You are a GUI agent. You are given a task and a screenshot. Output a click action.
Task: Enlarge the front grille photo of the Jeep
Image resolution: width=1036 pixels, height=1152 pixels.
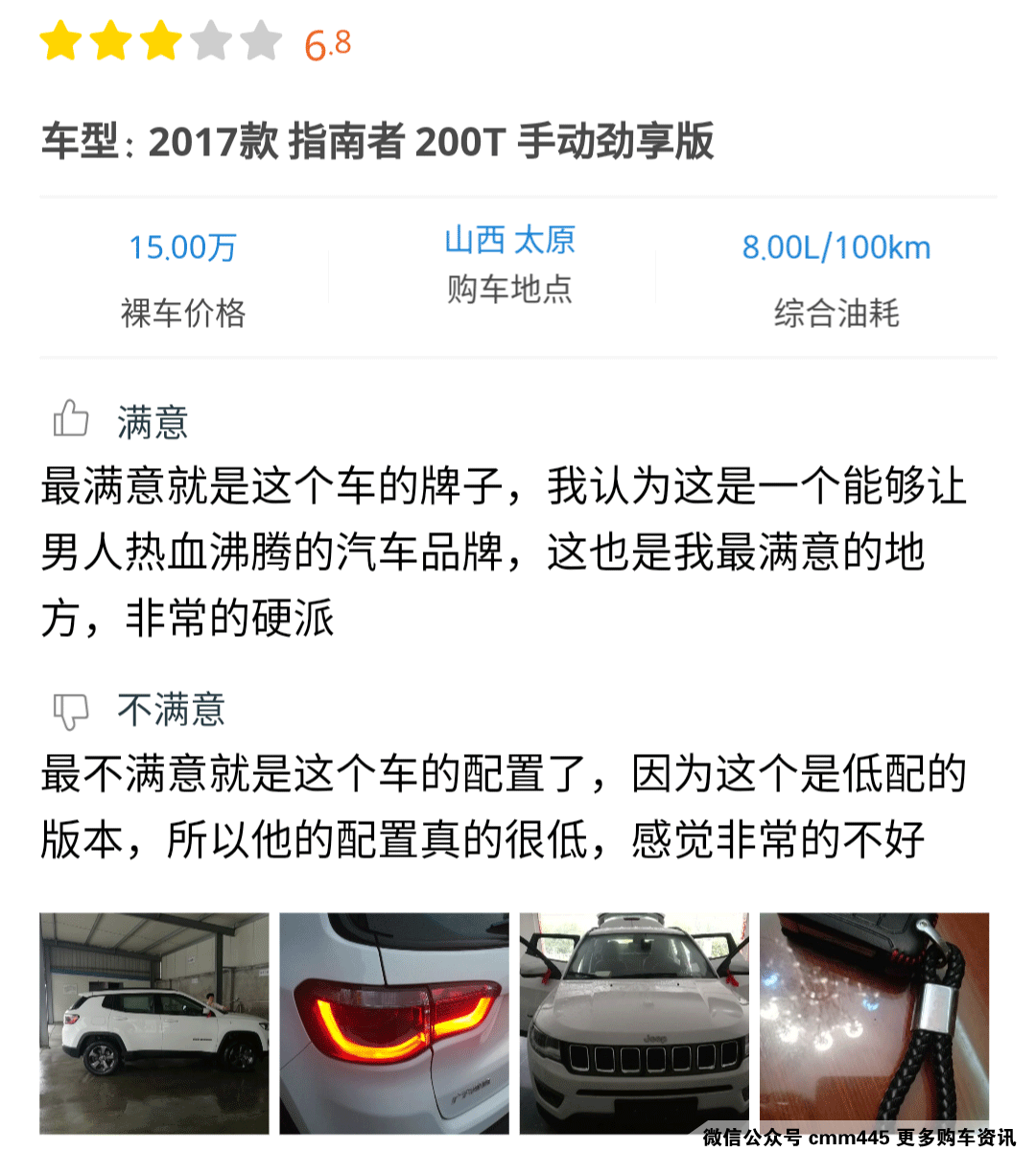634,1023
